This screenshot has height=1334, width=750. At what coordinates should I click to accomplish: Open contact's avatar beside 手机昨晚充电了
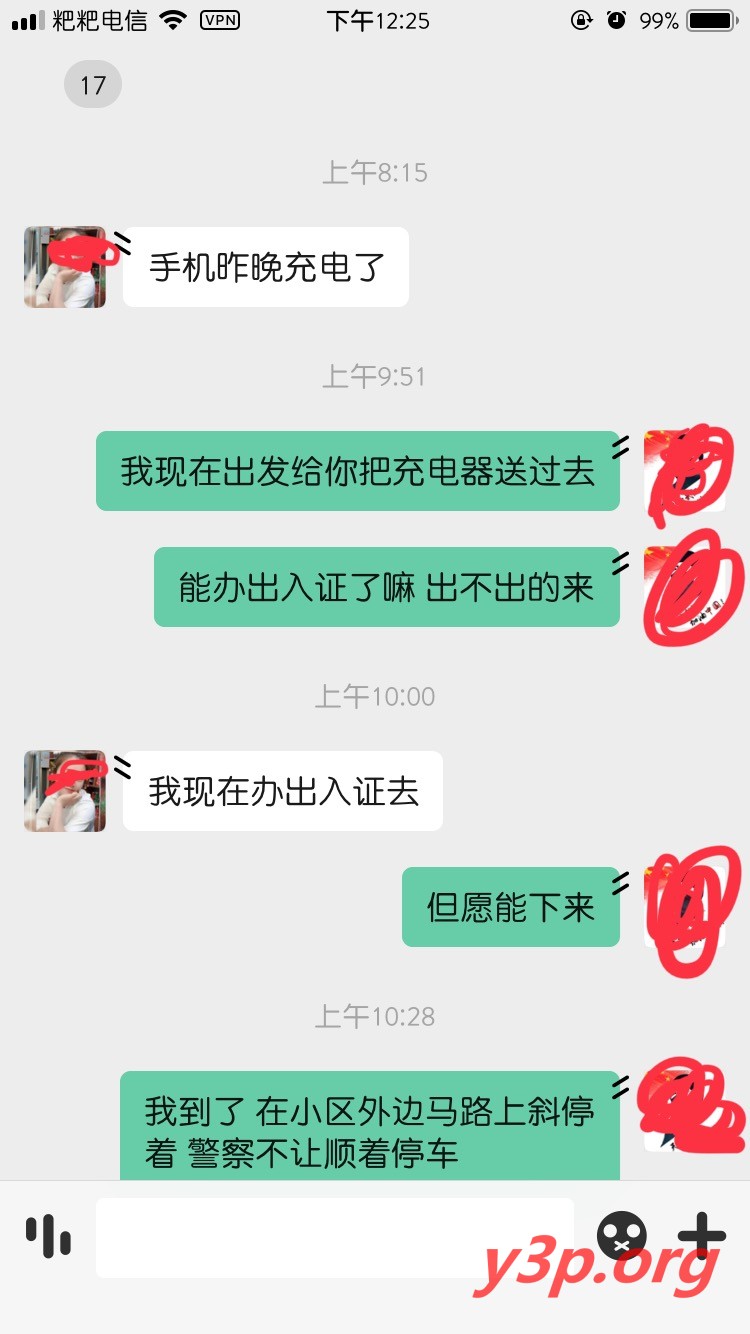tap(65, 267)
